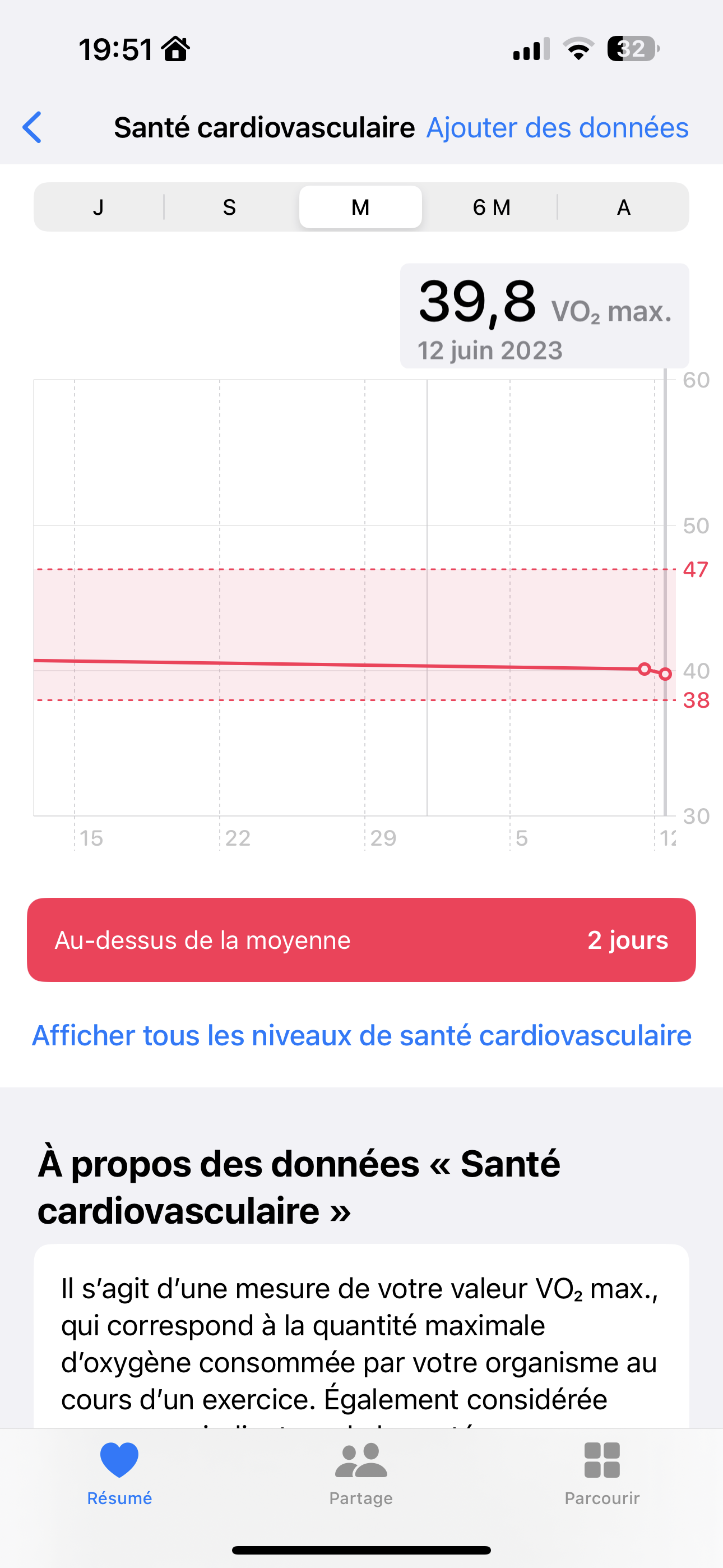Switch to the Parcourir tab
Image resolution: width=723 pixels, height=1568 pixels.
click(x=602, y=1473)
